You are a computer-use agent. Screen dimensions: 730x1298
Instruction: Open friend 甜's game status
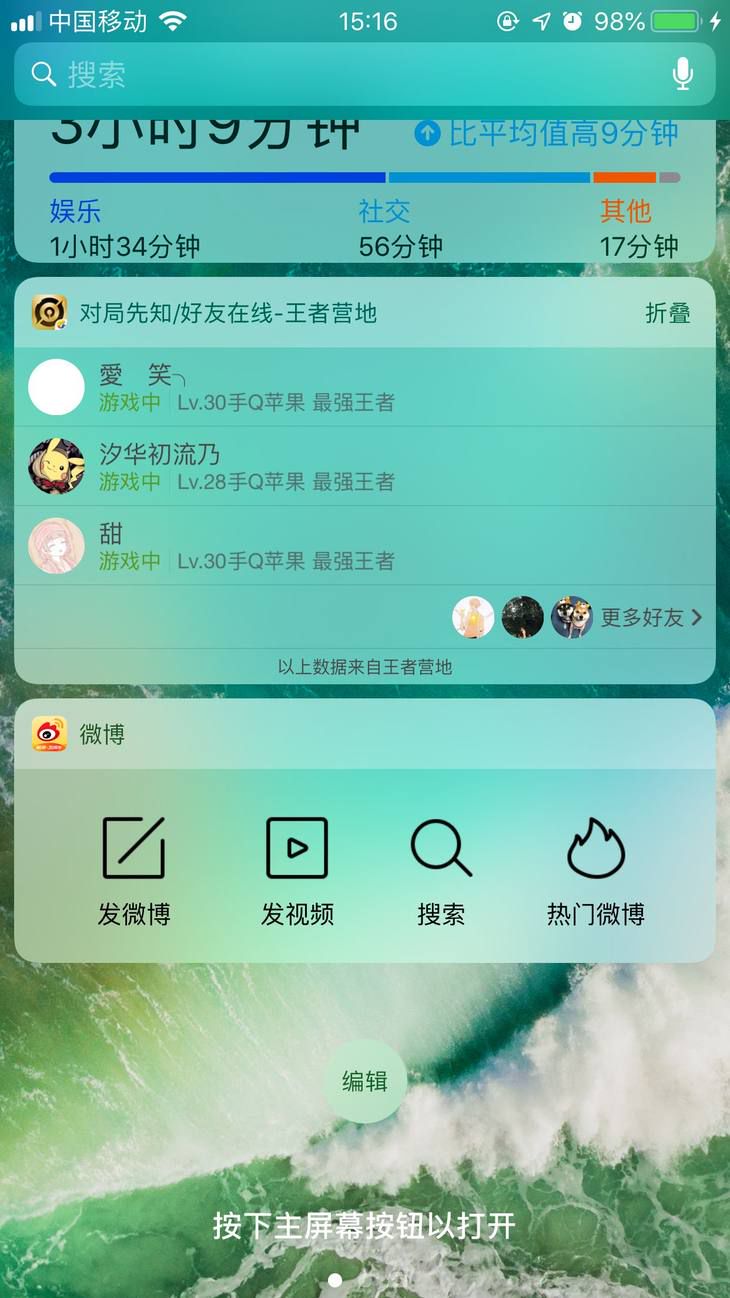coord(364,545)
